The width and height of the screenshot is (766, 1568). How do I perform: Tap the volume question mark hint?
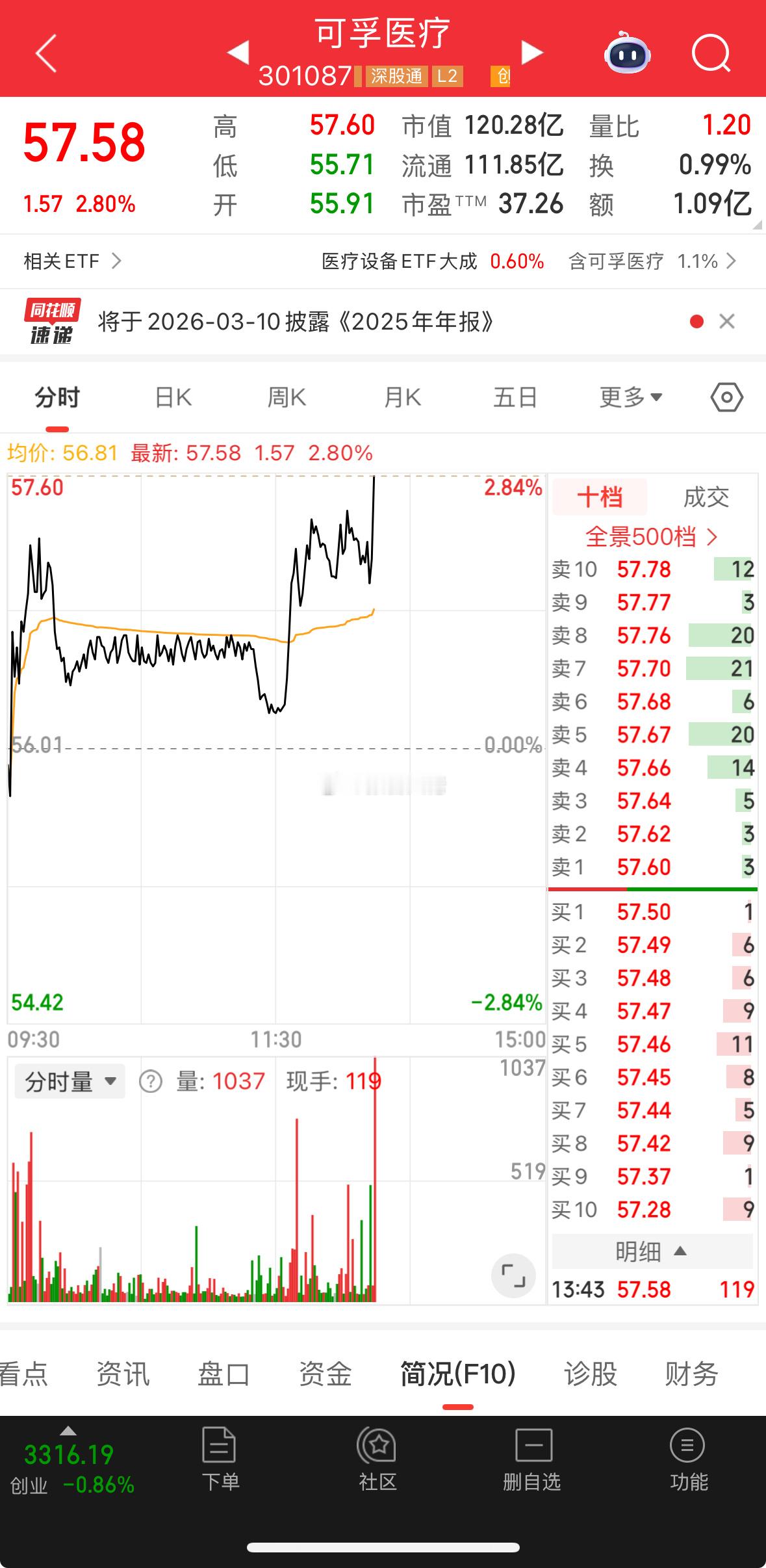[150, 1080]
